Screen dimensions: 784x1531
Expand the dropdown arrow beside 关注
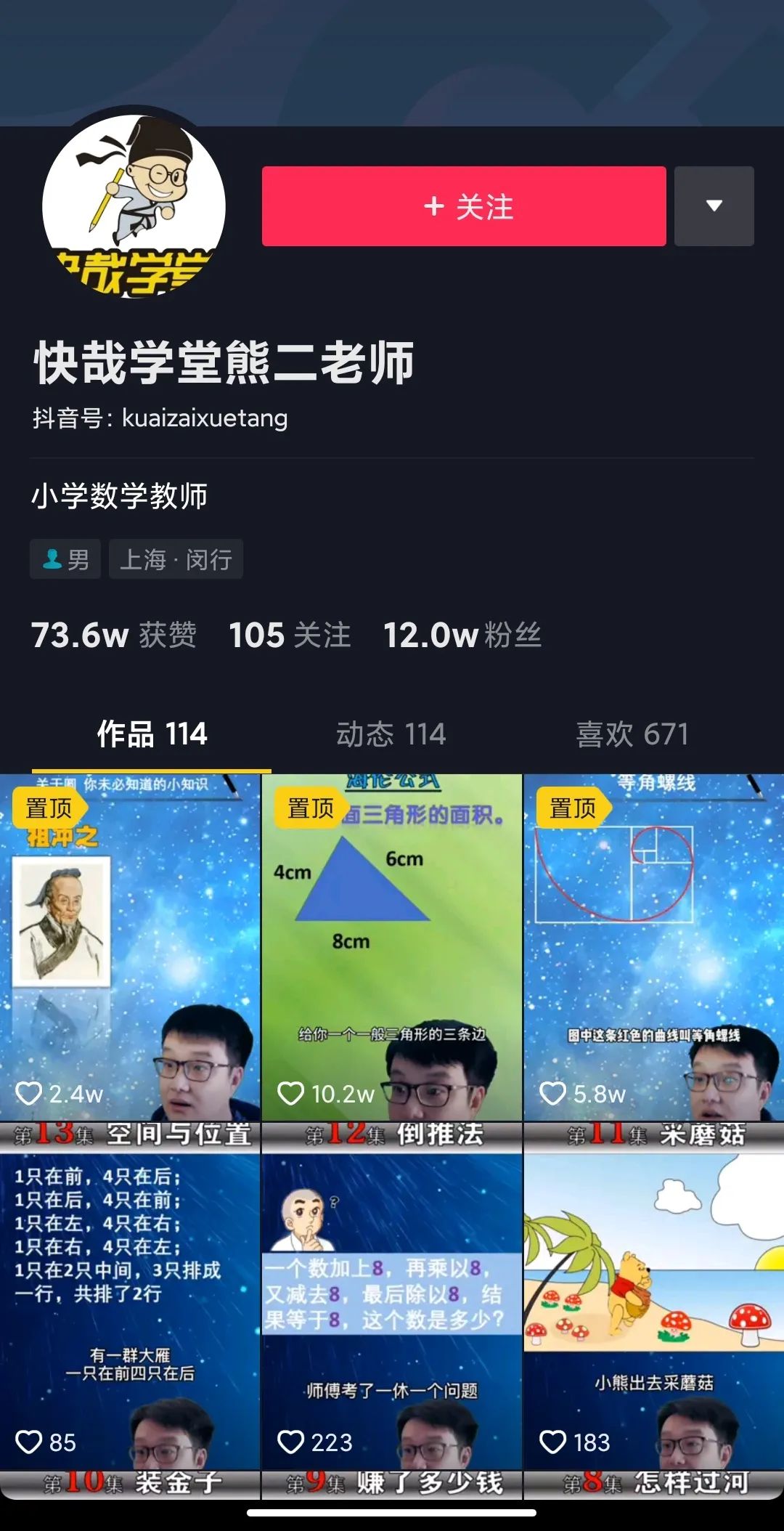[714, 206]
